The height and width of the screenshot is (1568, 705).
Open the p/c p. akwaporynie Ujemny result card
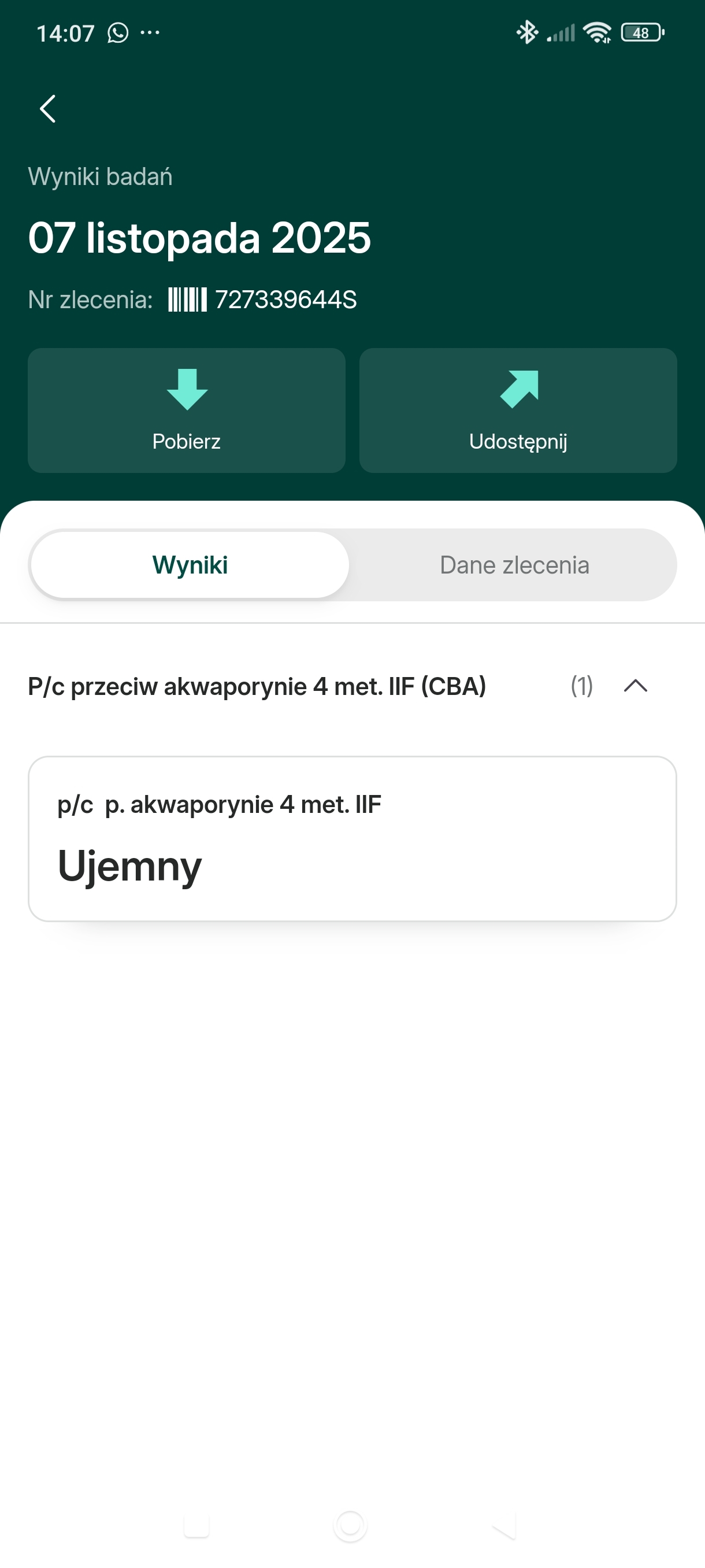351,838
